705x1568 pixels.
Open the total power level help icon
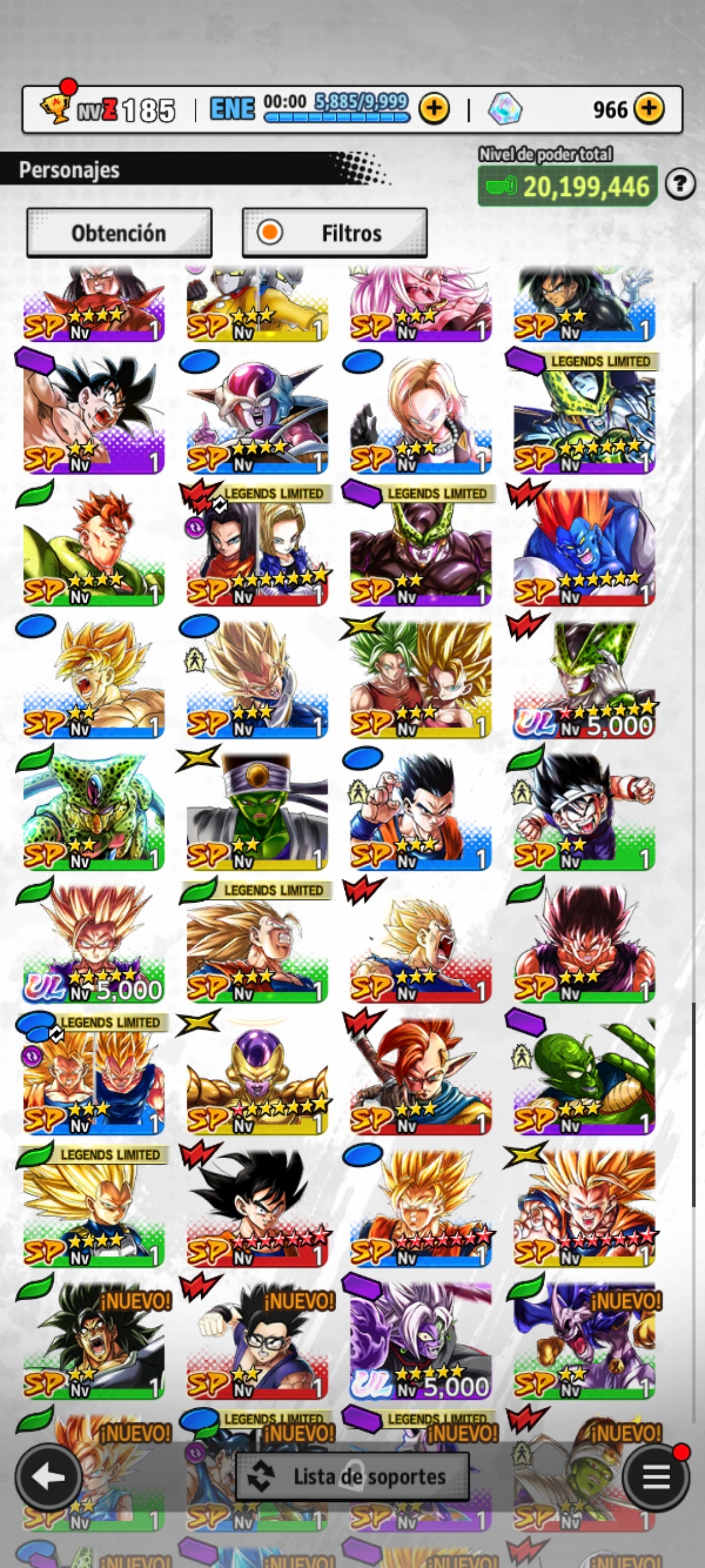[680, 184]
